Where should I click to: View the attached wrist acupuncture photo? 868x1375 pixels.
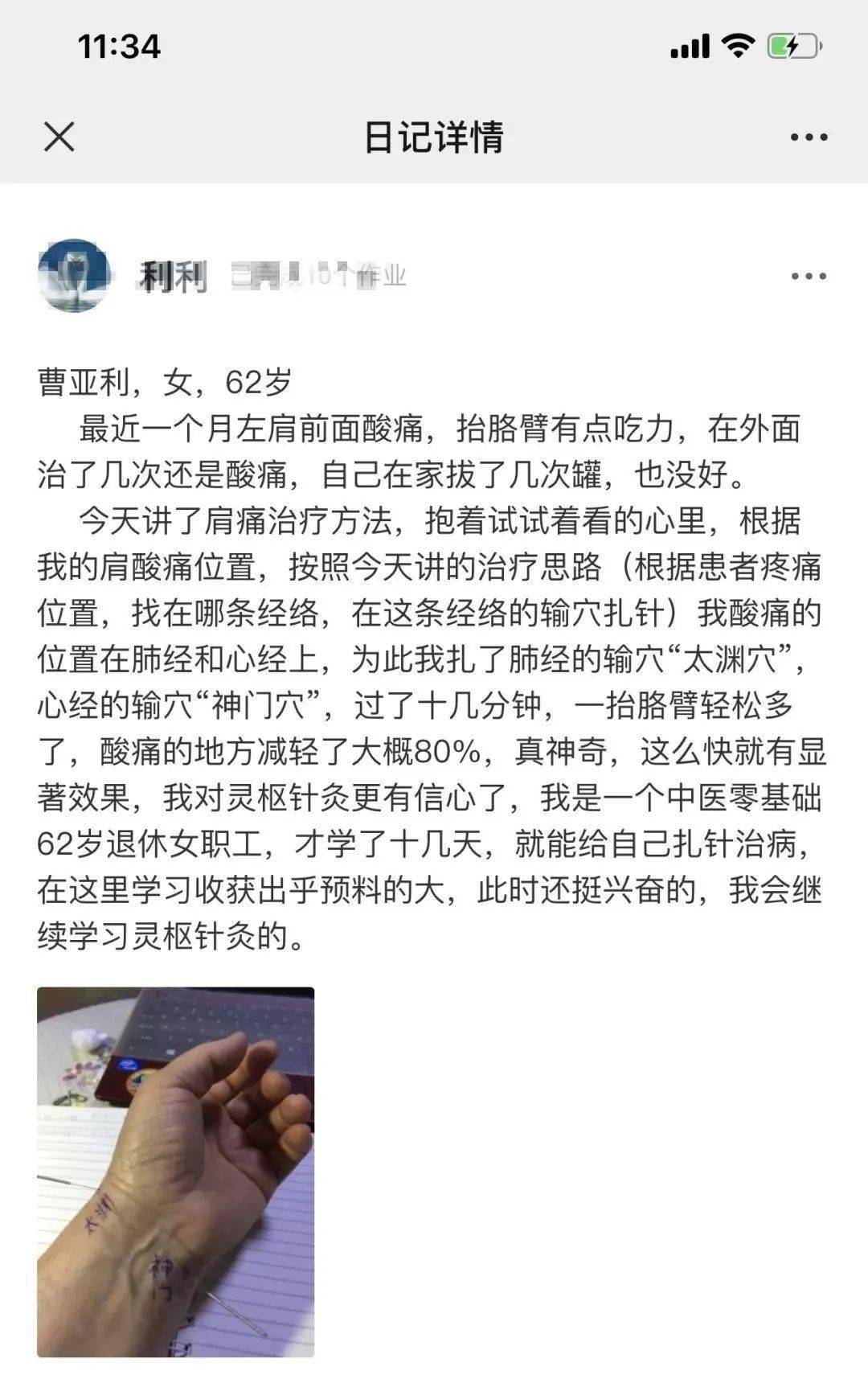click(x=175, y=1172)
